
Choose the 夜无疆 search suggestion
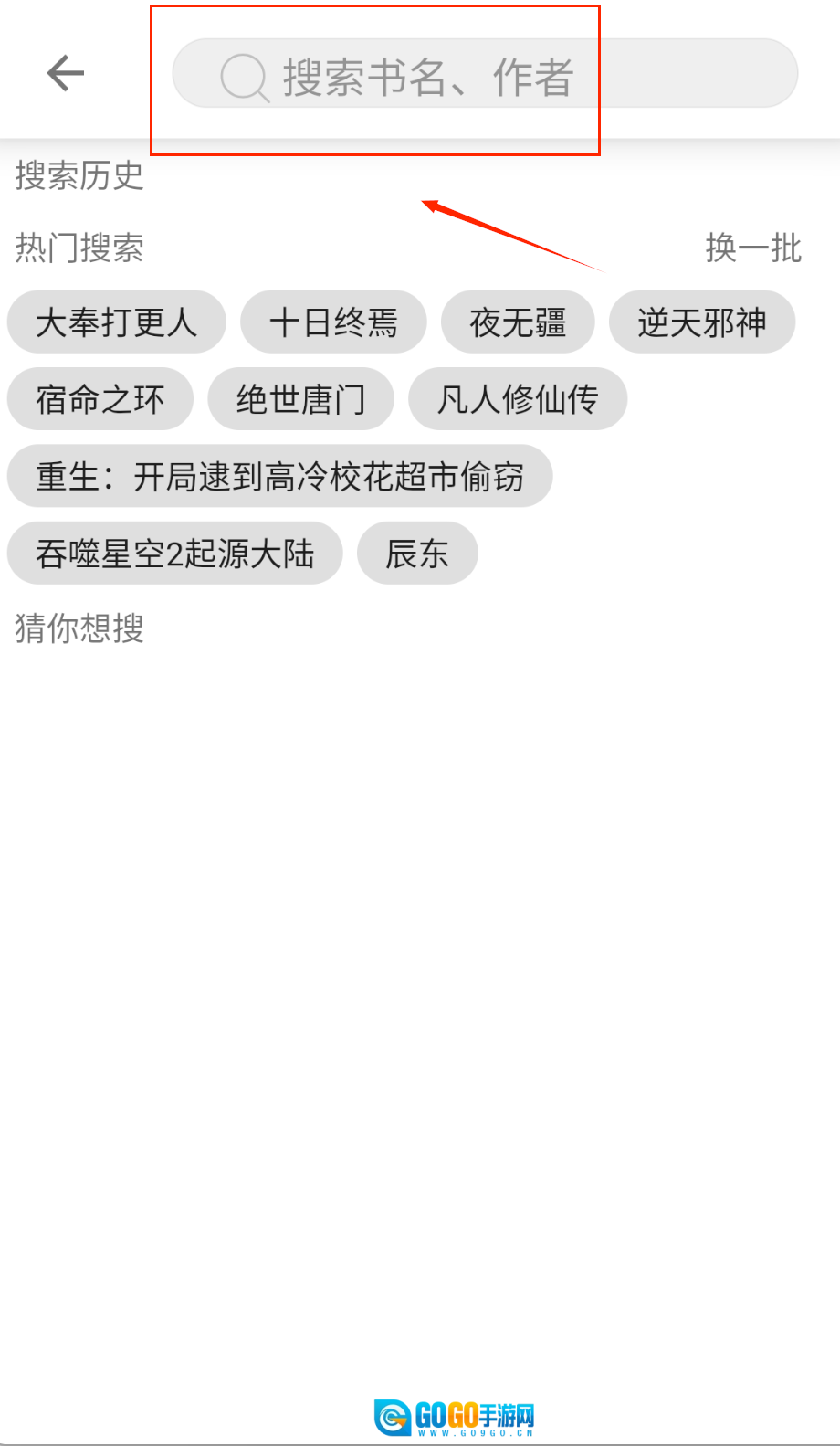click(518, 322)
